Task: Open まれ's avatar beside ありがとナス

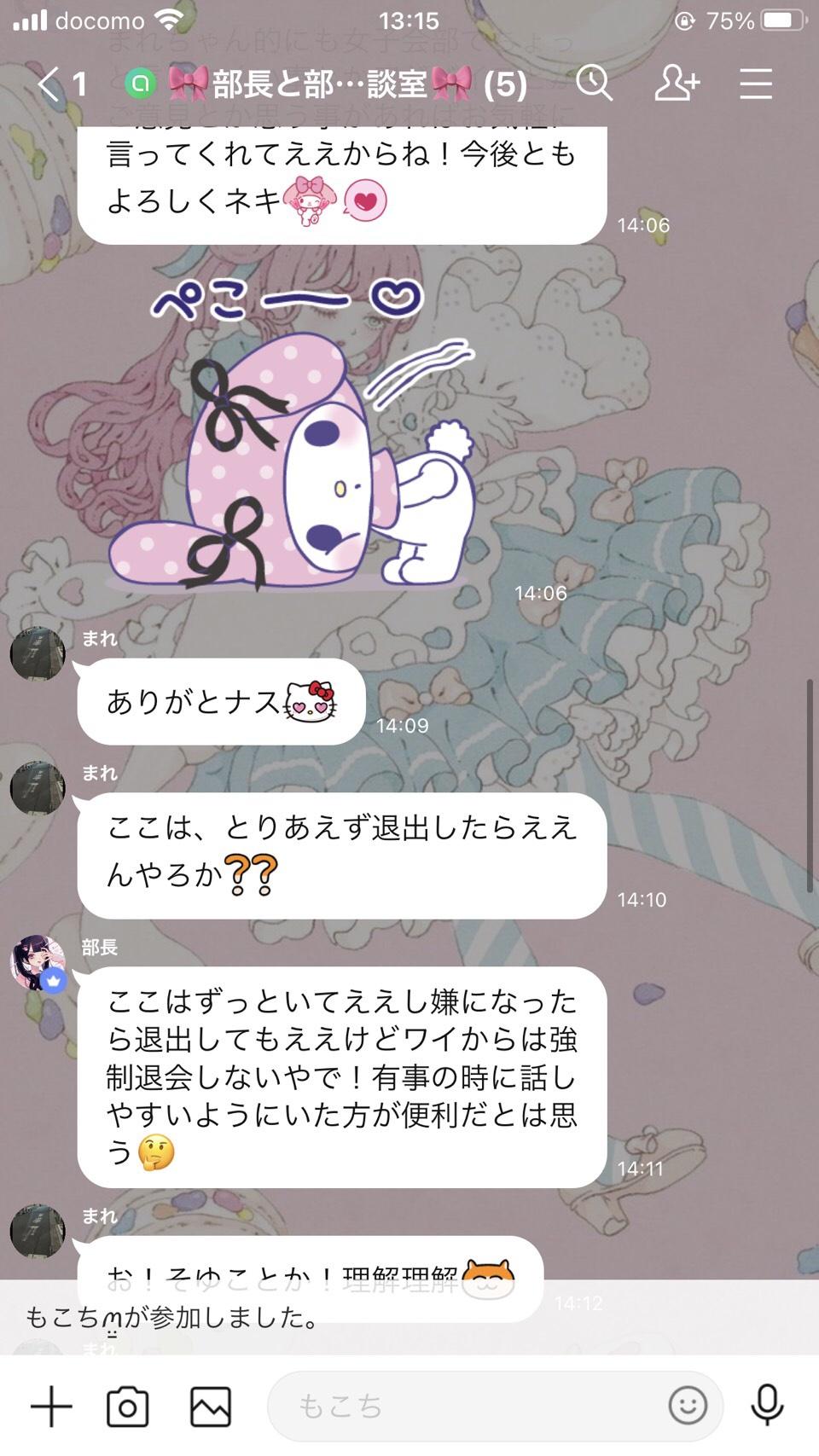Action: pos(38,654)
